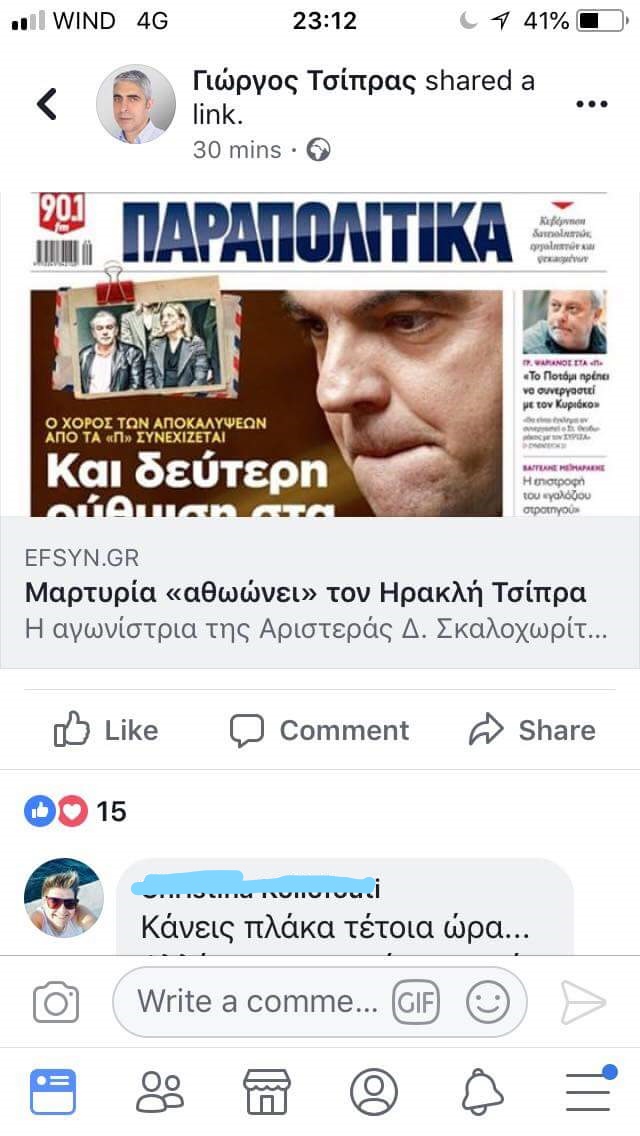The width and height of the screenshot is (640, 1136).
Task: Switch to the News Feed tab
Action: (53, 1091)
